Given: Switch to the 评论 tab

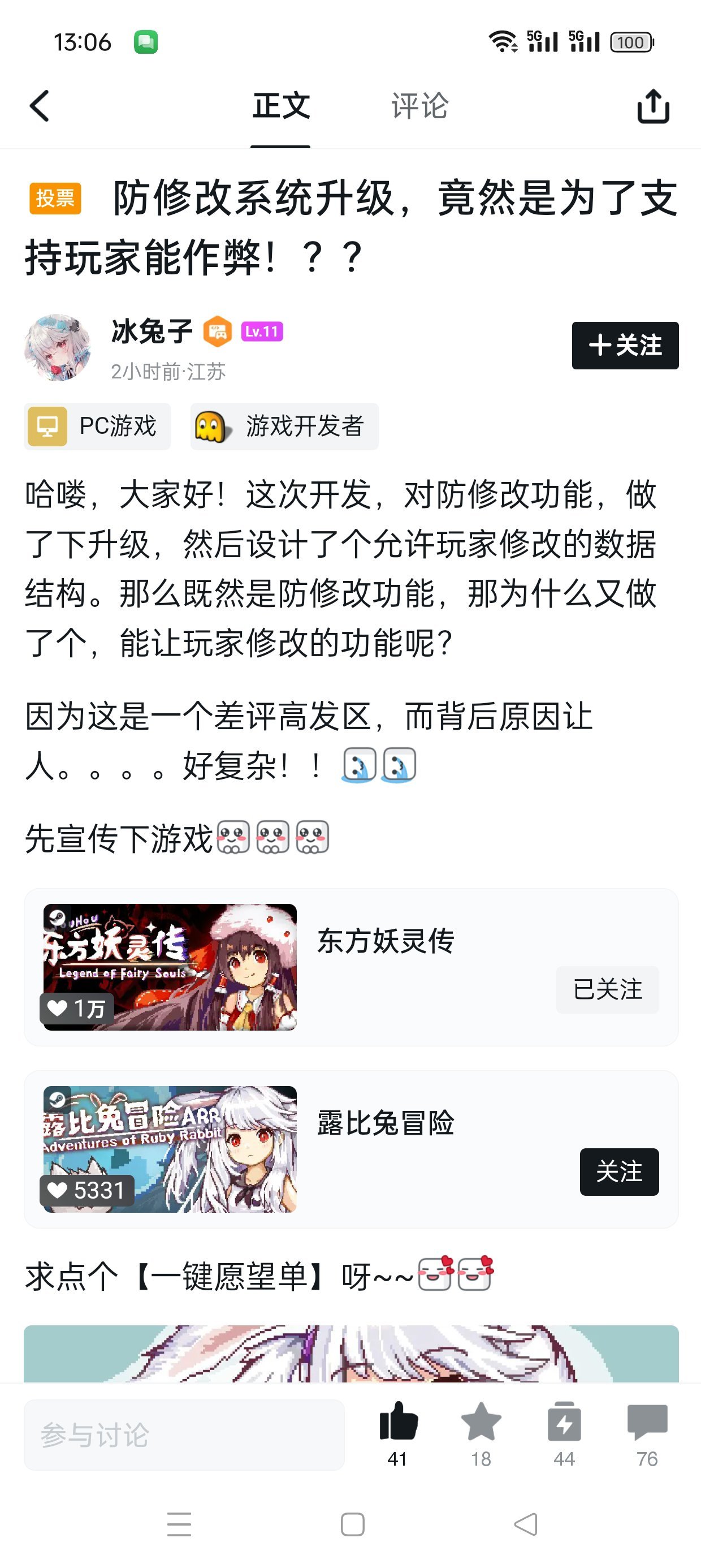Looking at the screenshot, I should tap(420, 106).
